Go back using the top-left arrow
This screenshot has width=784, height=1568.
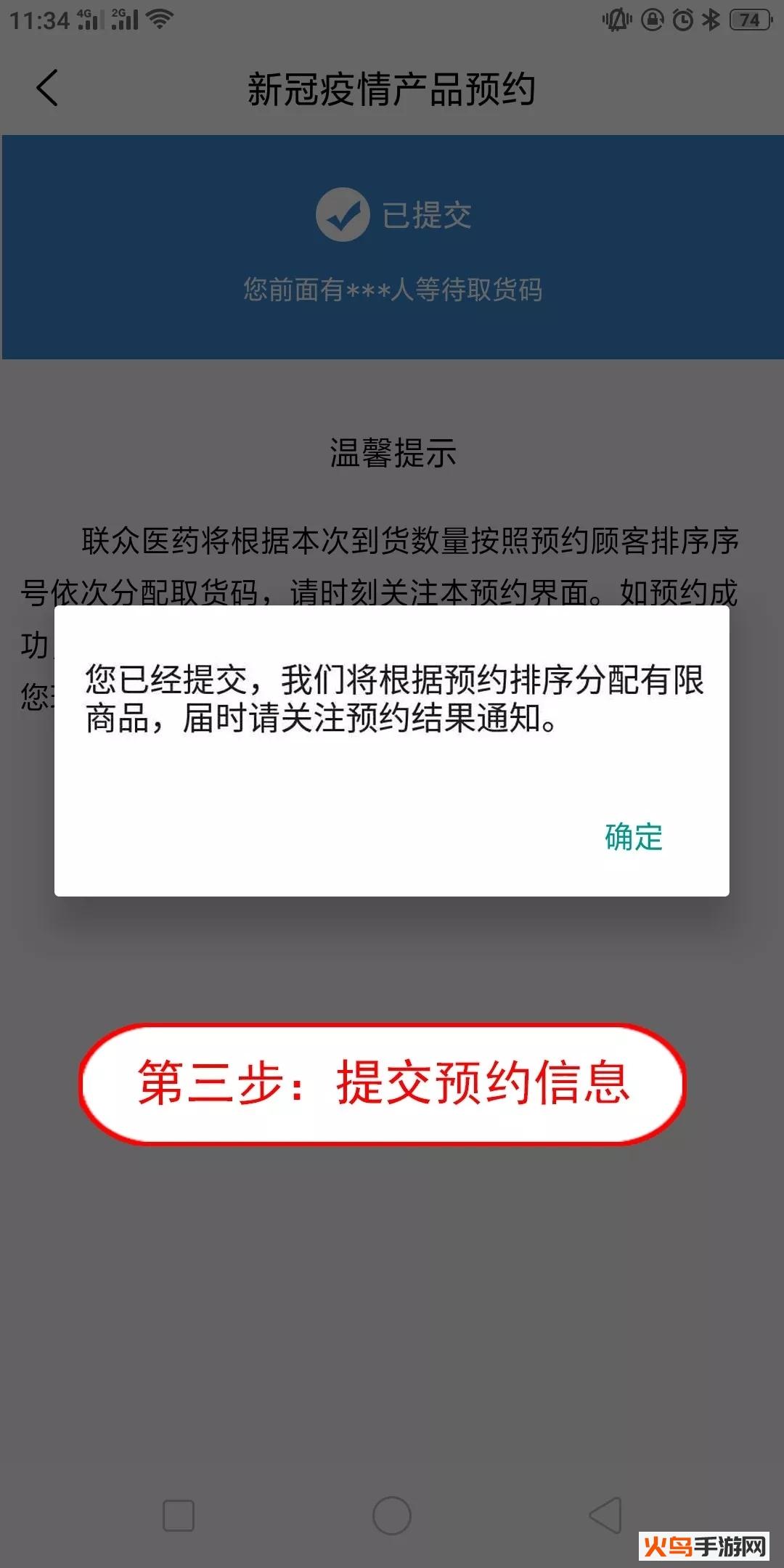pyautogui.click(x=47, y=89)
